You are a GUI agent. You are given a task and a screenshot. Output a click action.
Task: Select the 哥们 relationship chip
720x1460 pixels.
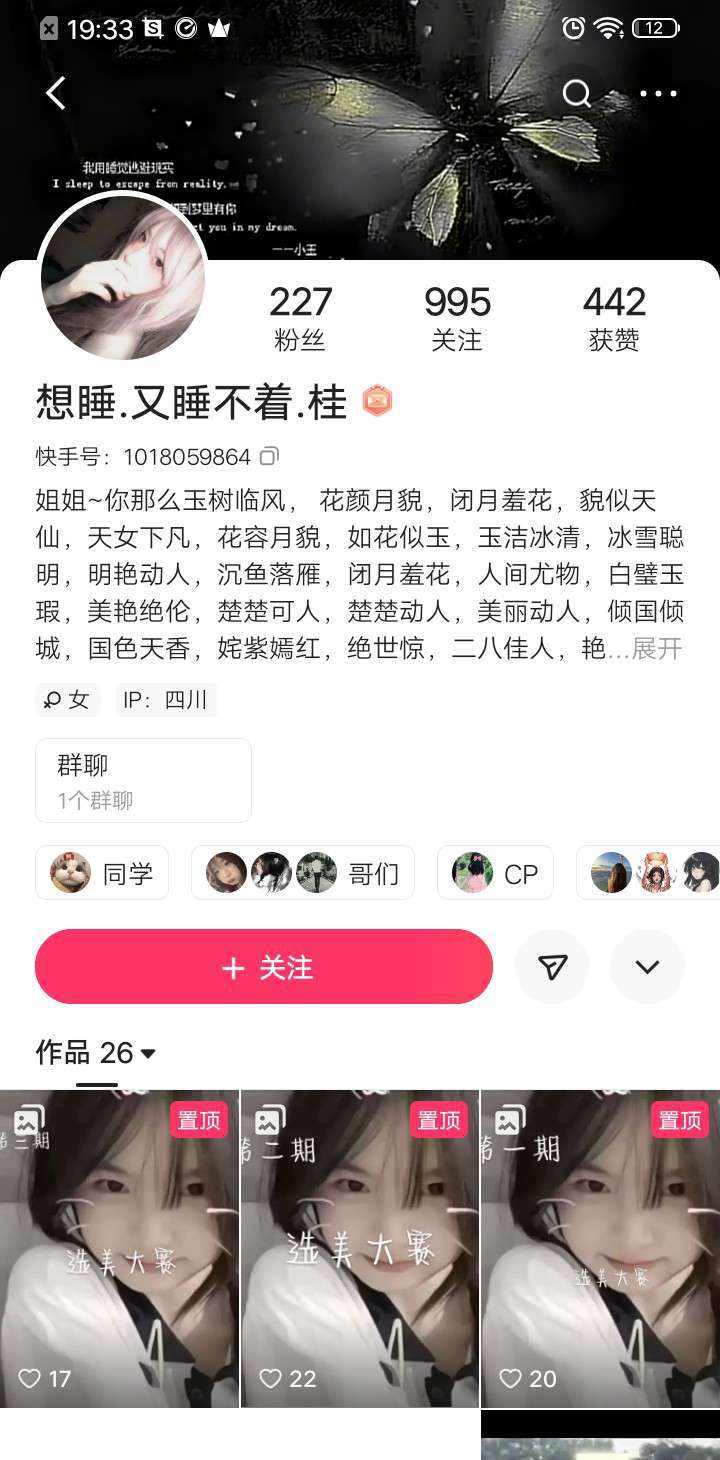pos(303,873)
